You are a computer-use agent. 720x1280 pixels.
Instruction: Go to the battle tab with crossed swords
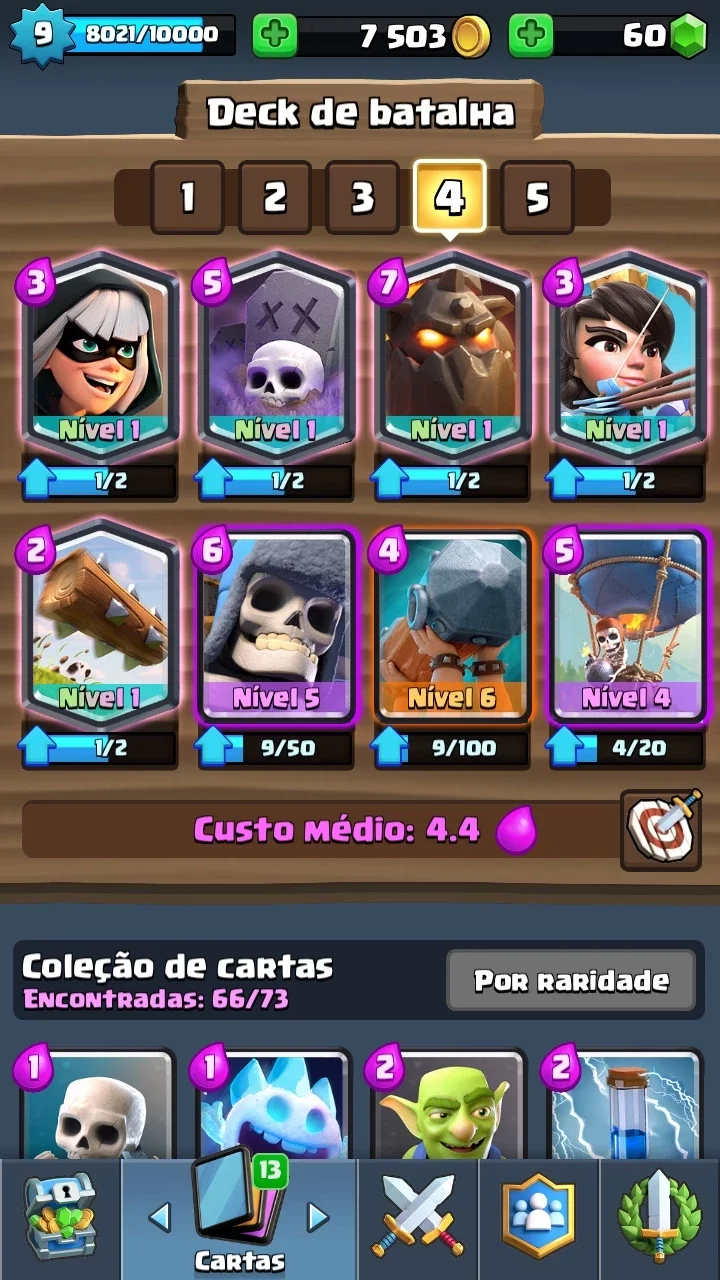tap(417, 1217)
